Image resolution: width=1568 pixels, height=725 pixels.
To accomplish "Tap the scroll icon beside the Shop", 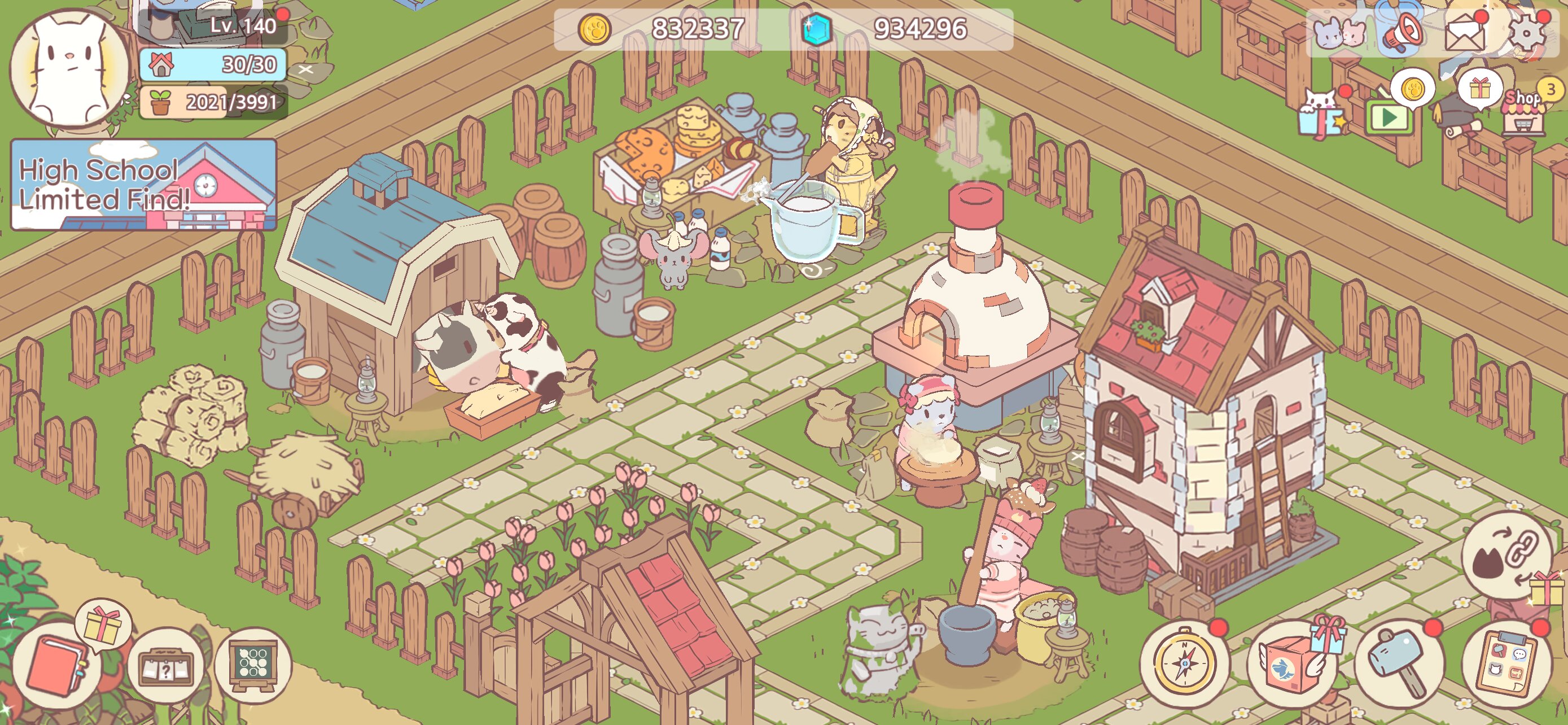I will pyautogui.click(x=1460, y=128).
